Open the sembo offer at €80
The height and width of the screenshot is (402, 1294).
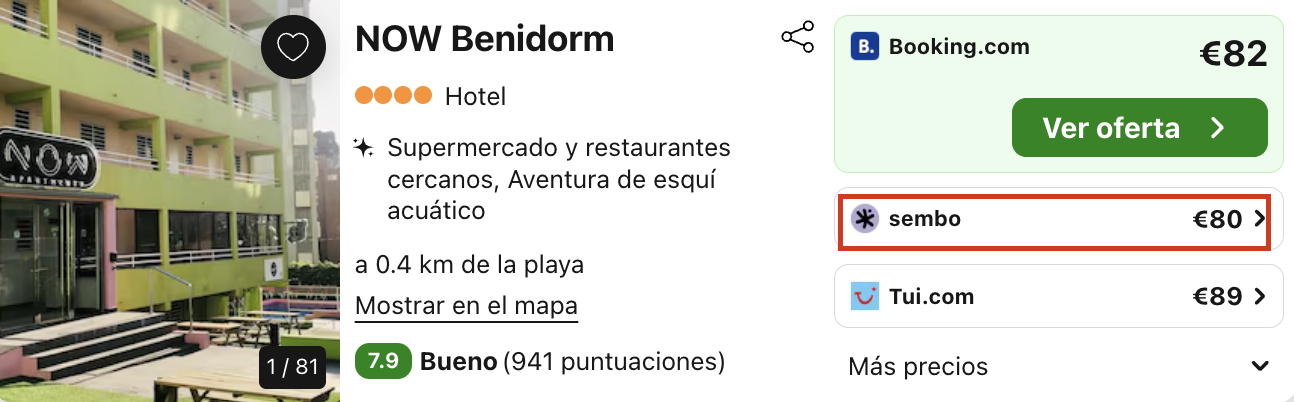[x=1057, y=219]
